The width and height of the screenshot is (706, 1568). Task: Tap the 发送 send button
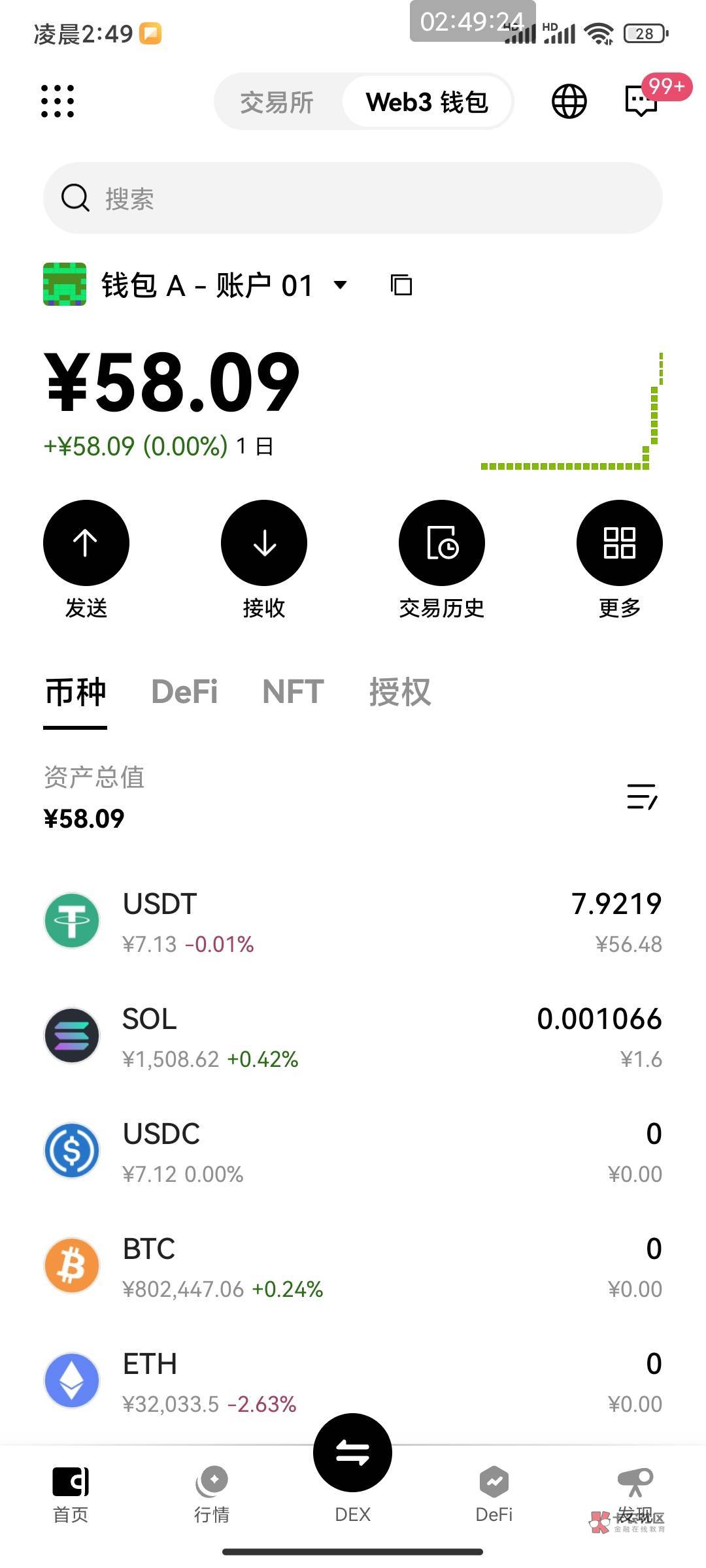(86, 543)
